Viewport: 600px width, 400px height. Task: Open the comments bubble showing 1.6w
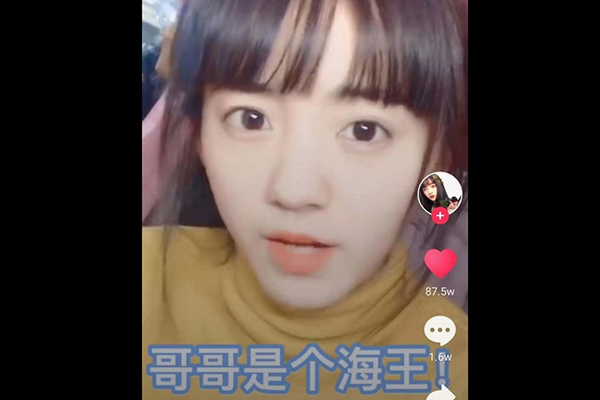pyautogui.click(x=439, y=330)
